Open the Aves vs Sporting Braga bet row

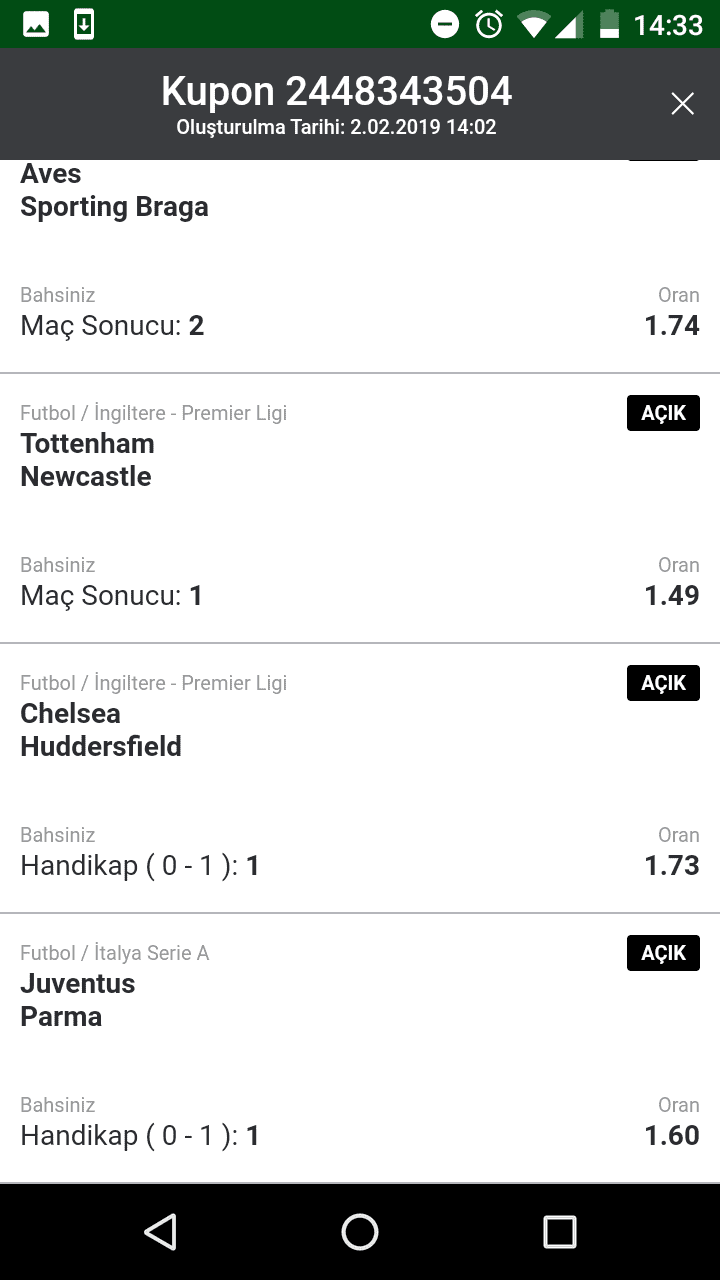(360, 266)
